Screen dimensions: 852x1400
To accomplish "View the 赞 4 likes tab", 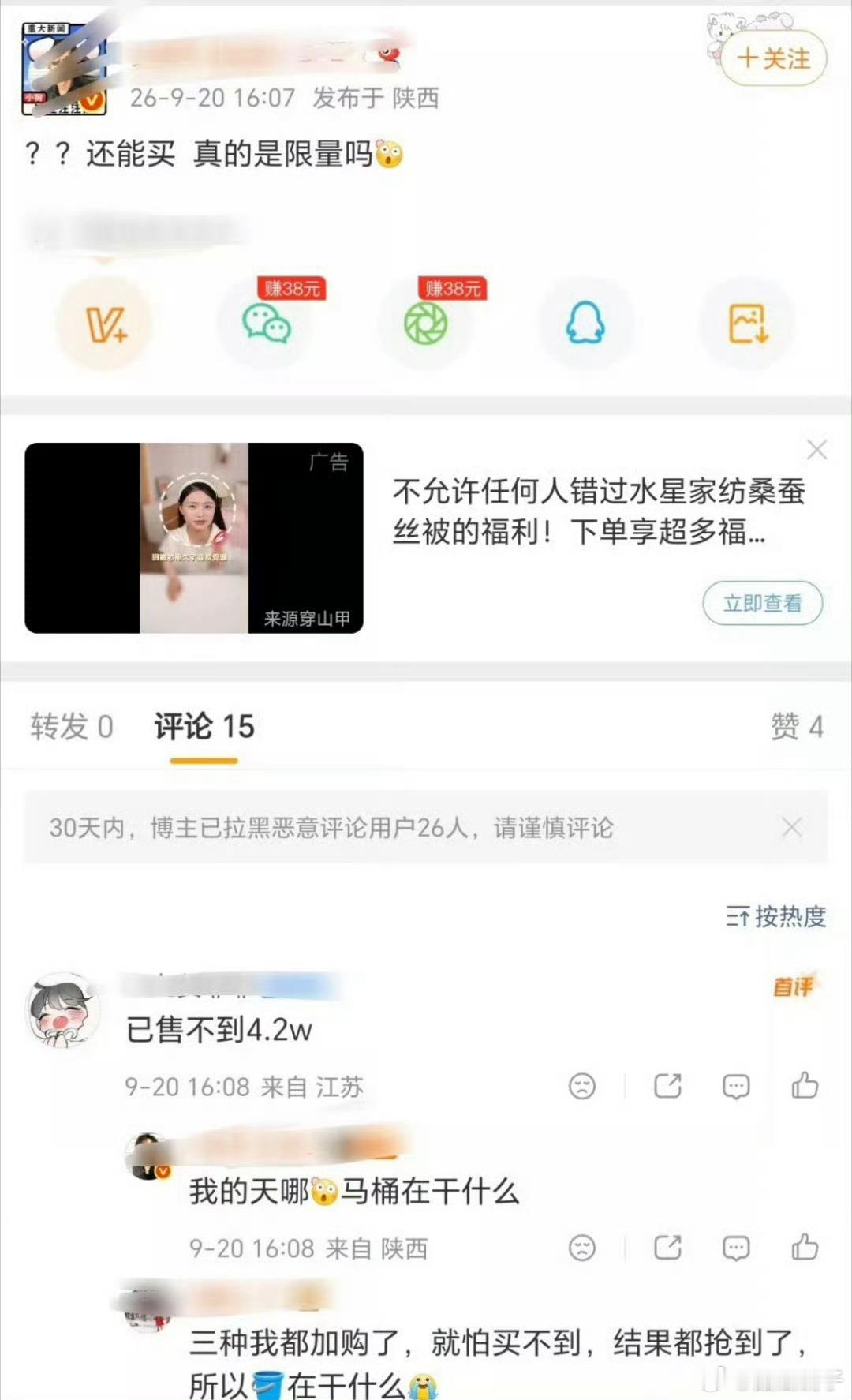I will tap(797, 726).
